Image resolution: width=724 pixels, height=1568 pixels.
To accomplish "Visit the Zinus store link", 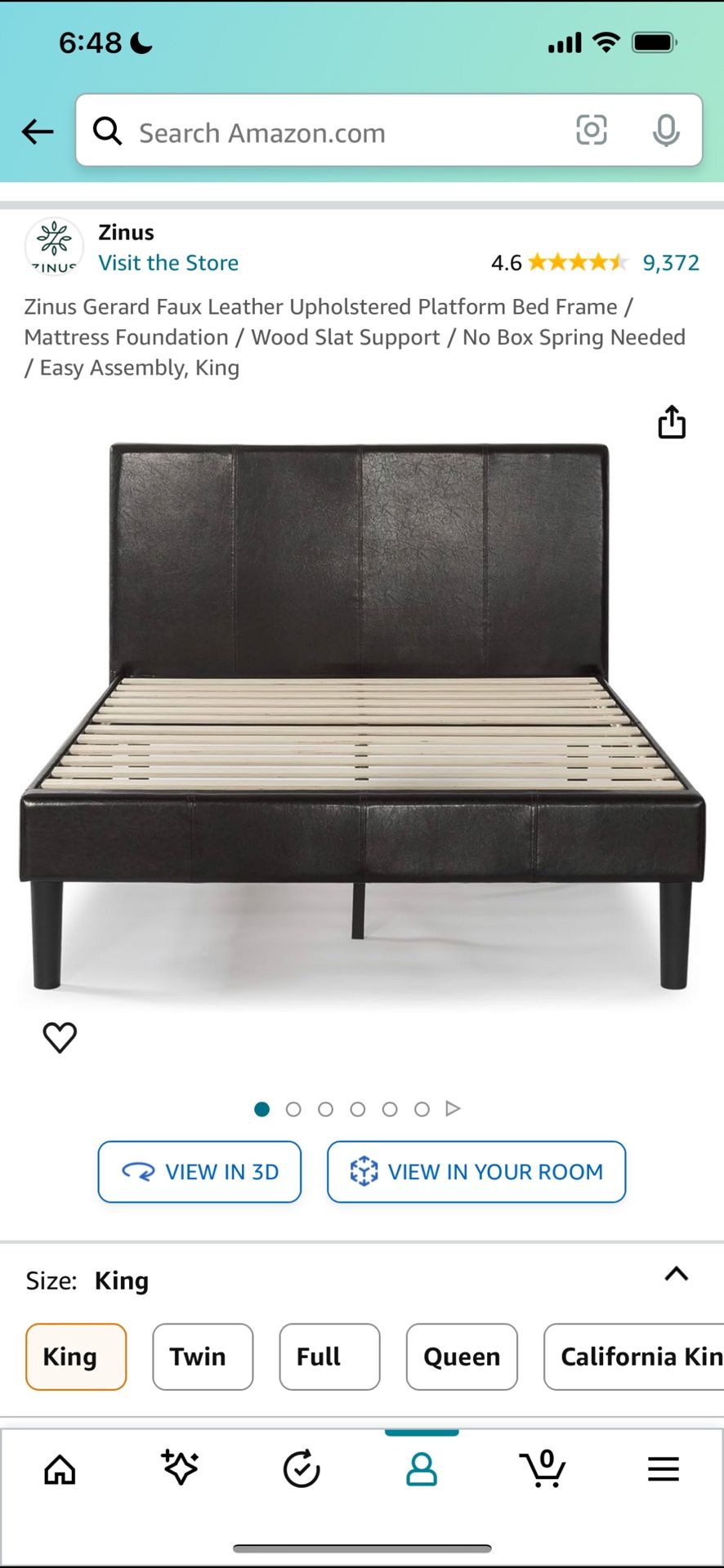I will point(168,262).
